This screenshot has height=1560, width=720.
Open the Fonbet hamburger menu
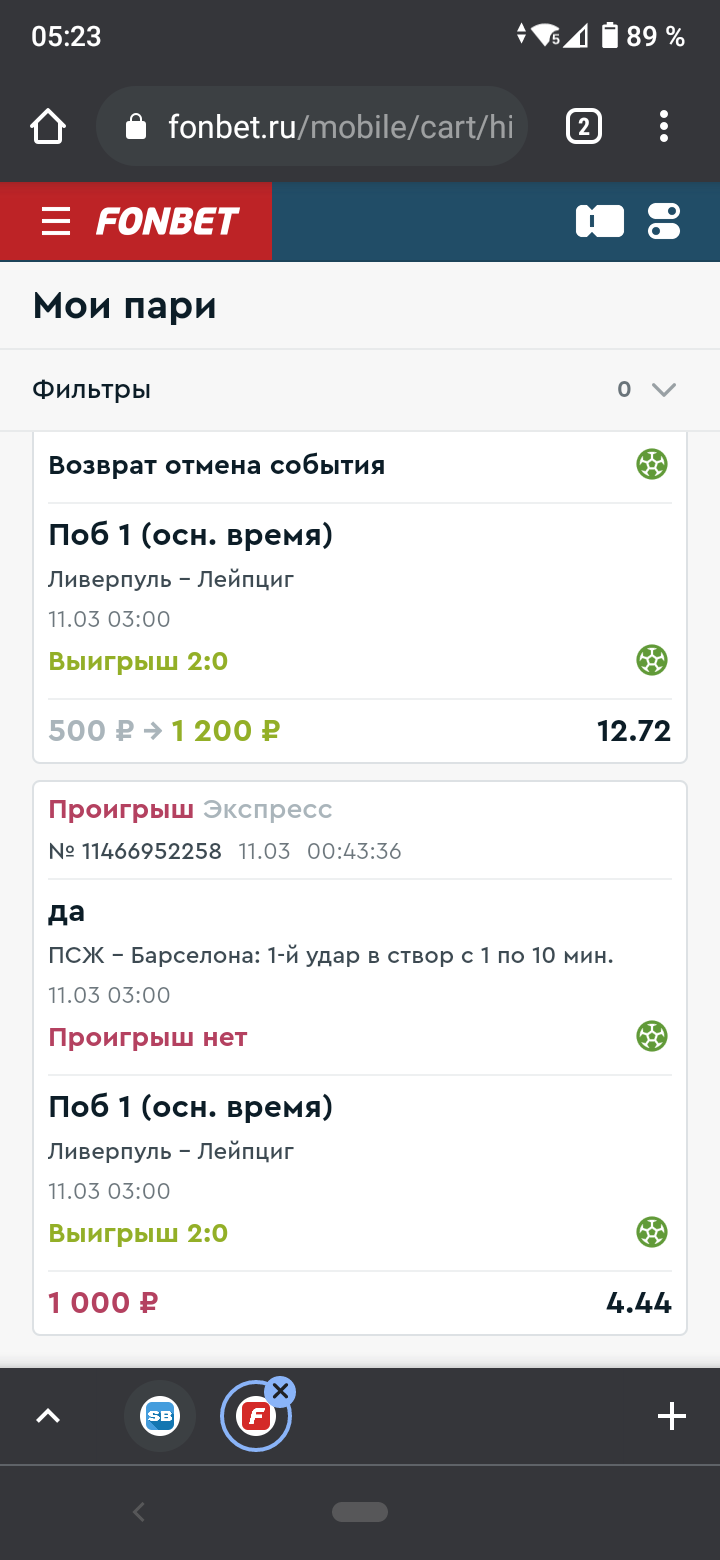pyautogui.click(x=56, y=221)
